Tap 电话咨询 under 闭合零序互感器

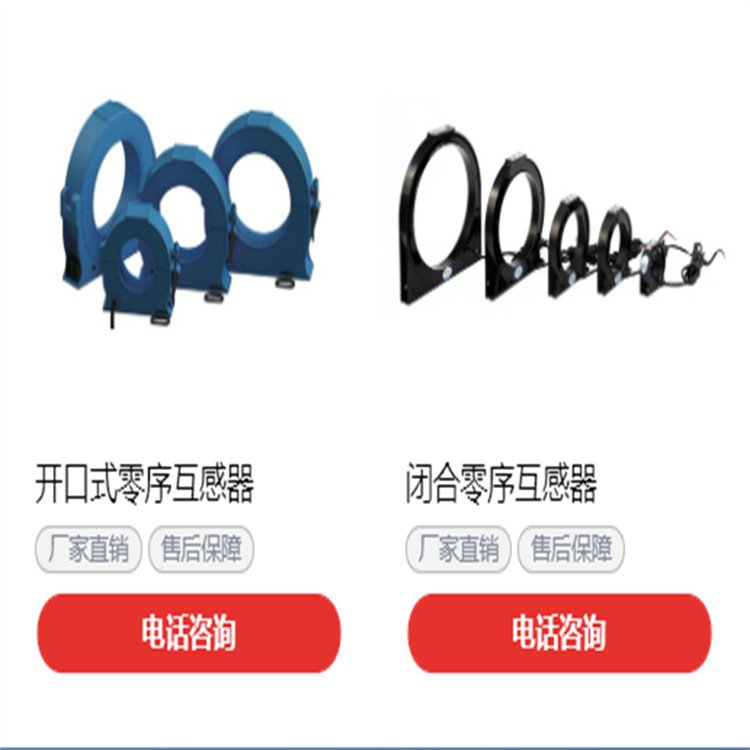point(560,633)
